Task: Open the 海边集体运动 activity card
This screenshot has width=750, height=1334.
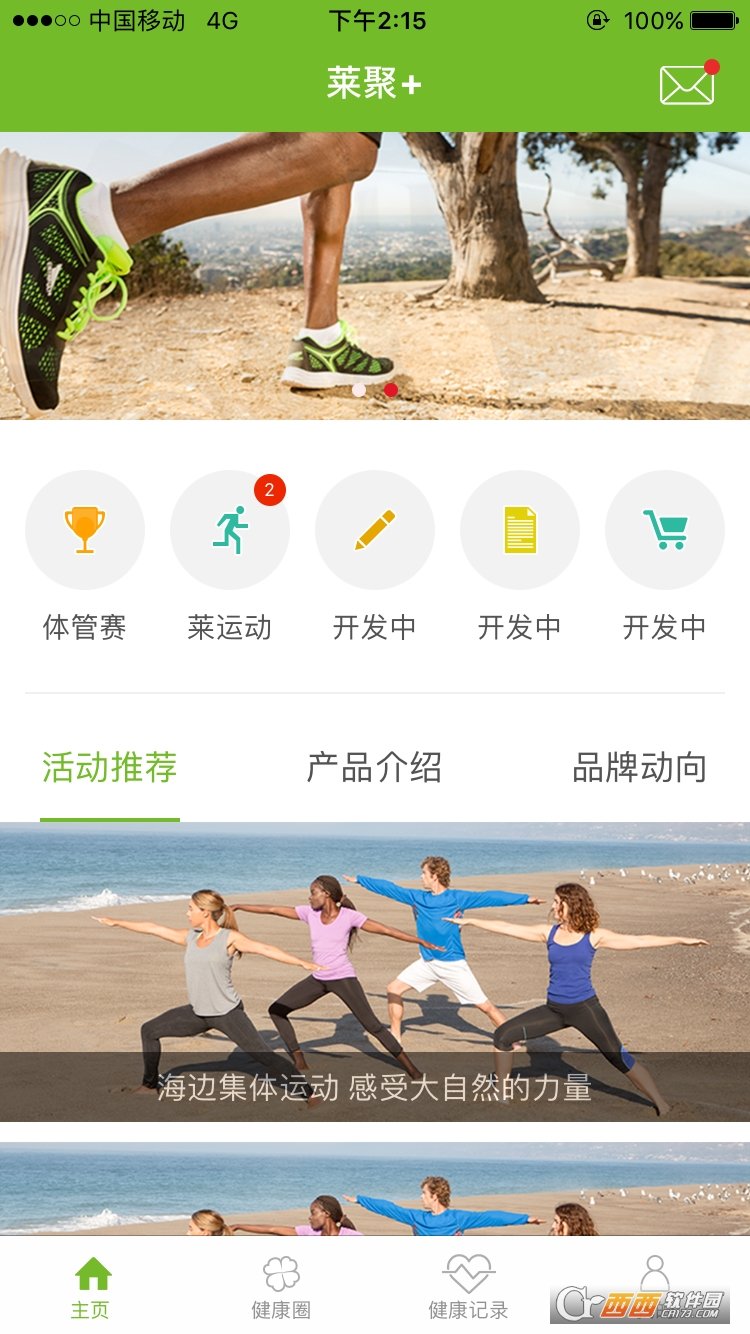Action: [375, 972]
